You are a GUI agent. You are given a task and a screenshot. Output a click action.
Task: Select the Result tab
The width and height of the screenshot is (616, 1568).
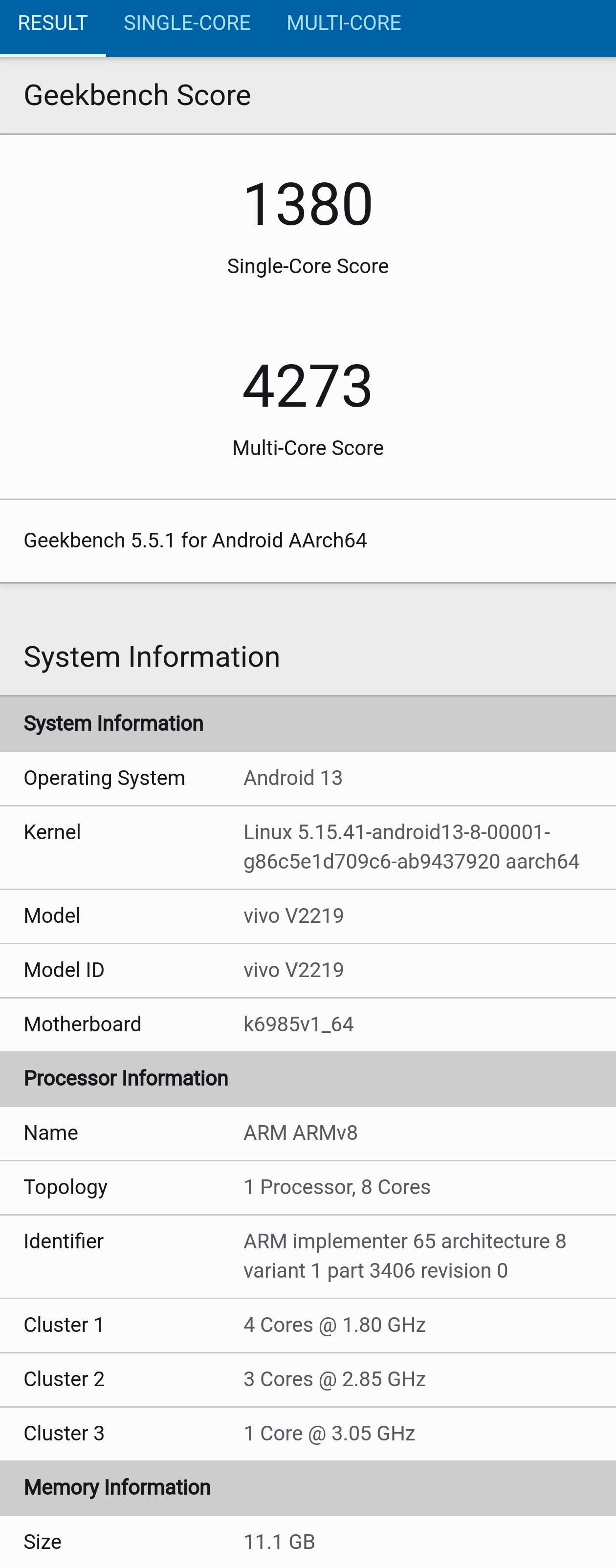53,23
